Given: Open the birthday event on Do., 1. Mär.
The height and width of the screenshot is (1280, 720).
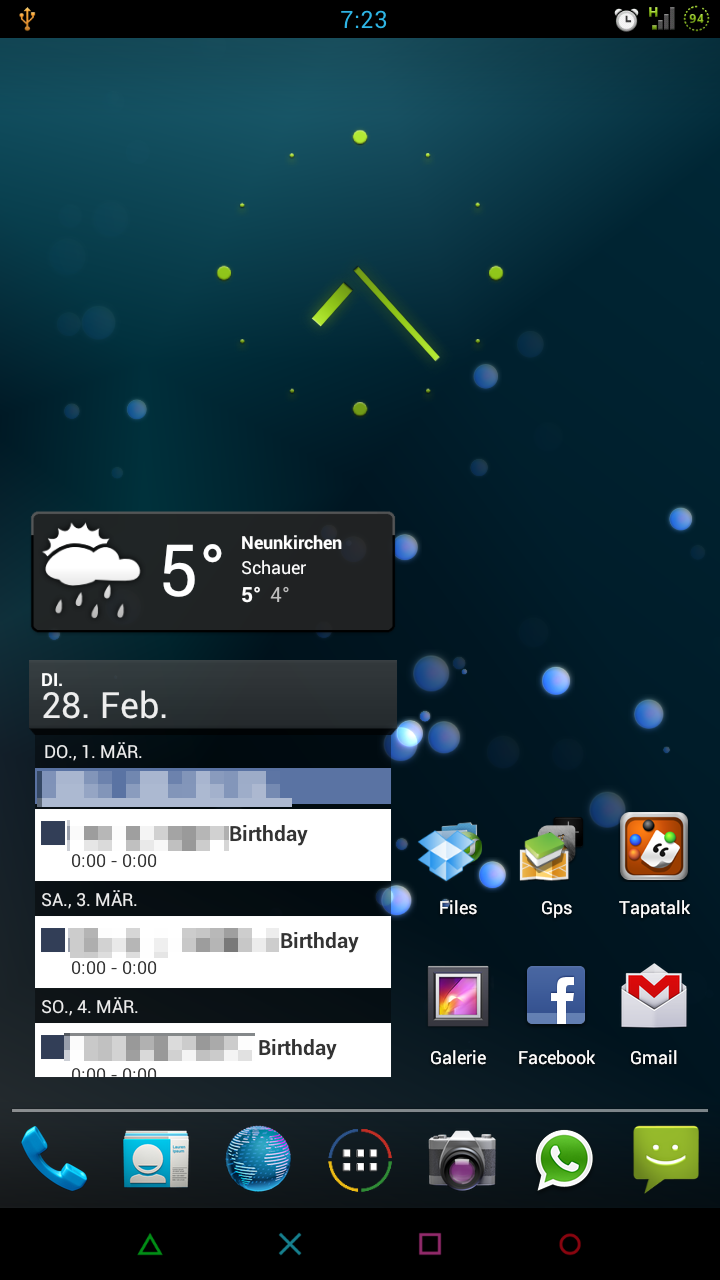Looking at the screenshot, I should coord(213,845).
